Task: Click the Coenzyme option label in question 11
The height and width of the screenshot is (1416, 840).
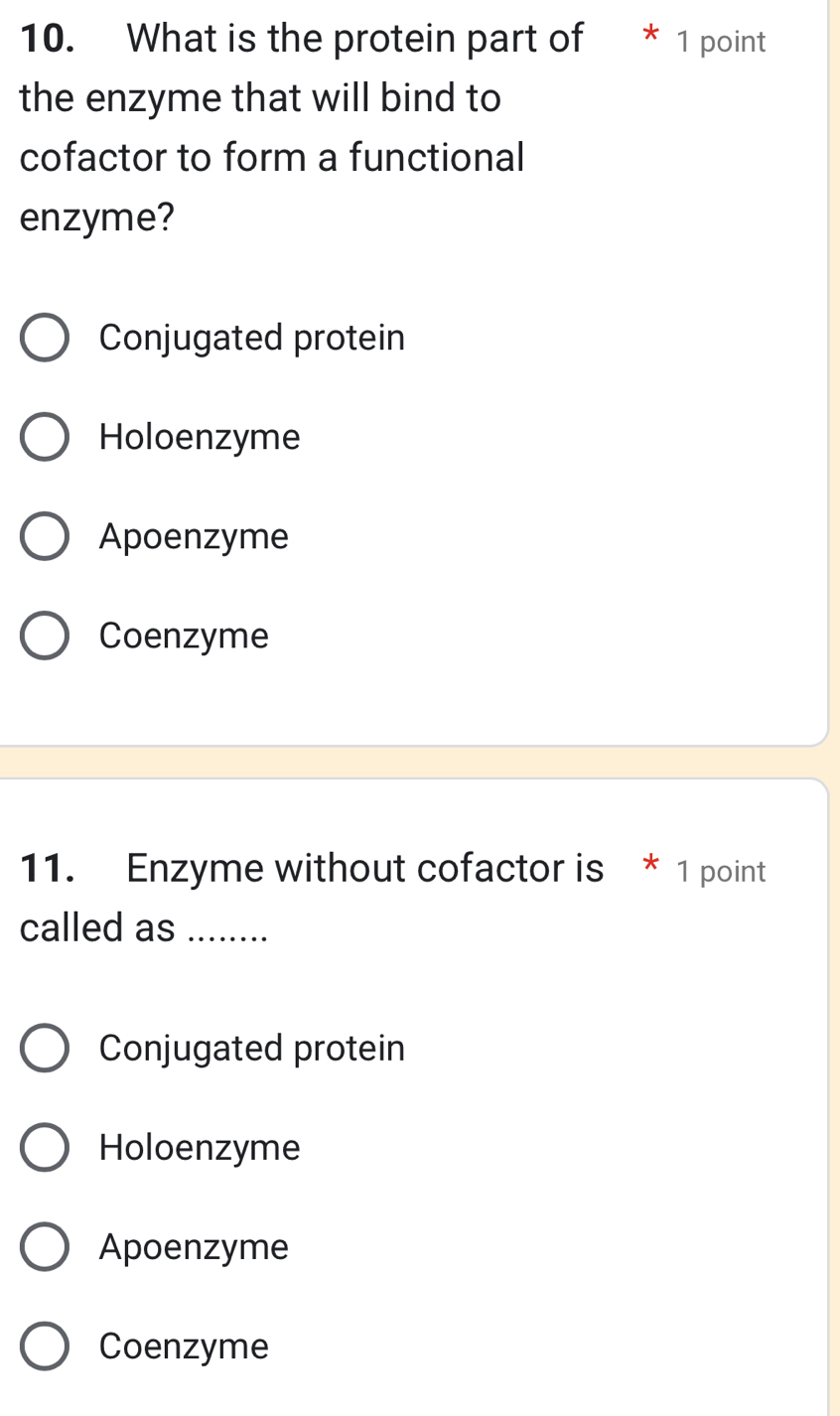Action: click(184, 1345)
